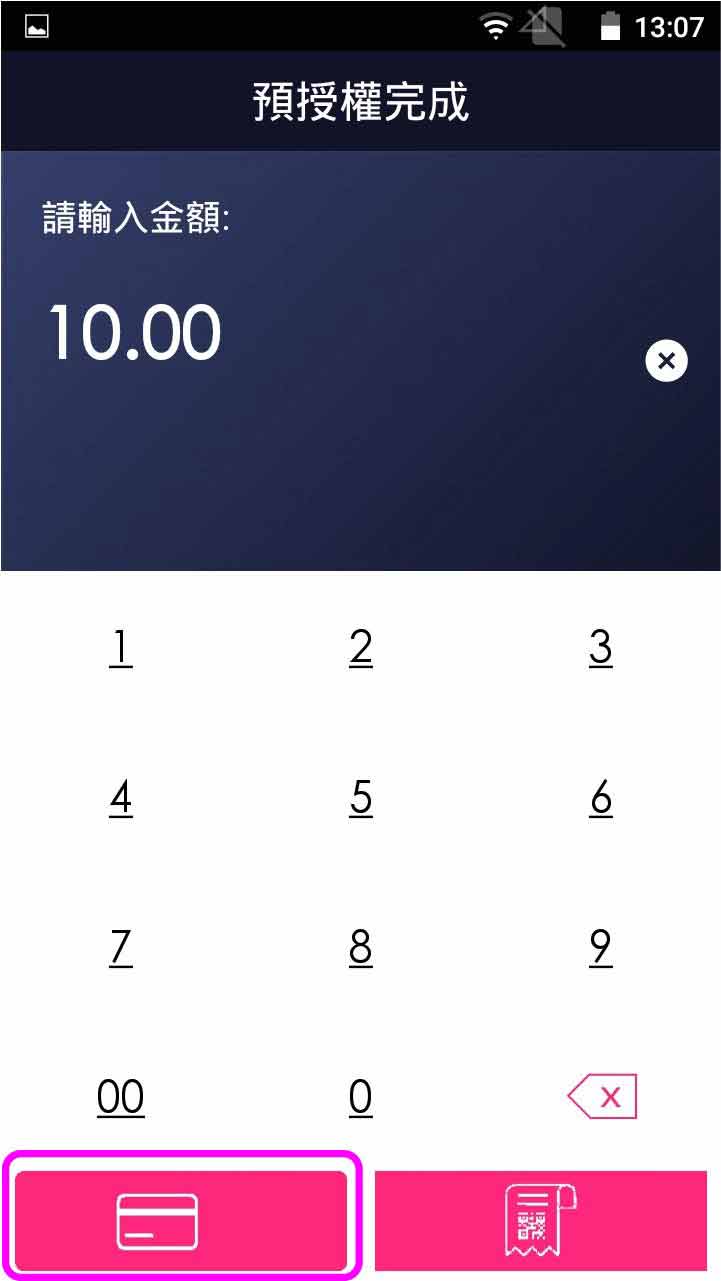Delete last digit with backspace key
Viewport: 721px width, 1281px height.
coord(602,1097)
